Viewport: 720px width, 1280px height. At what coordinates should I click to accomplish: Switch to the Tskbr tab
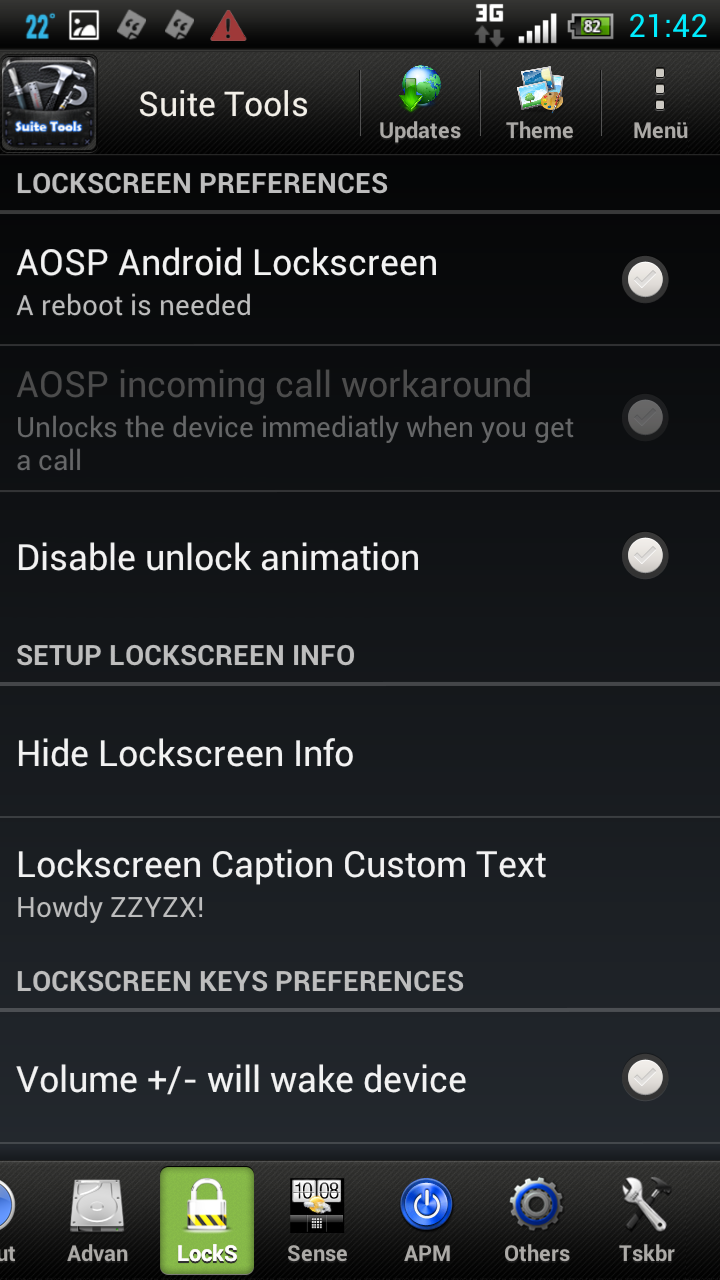646,1221
